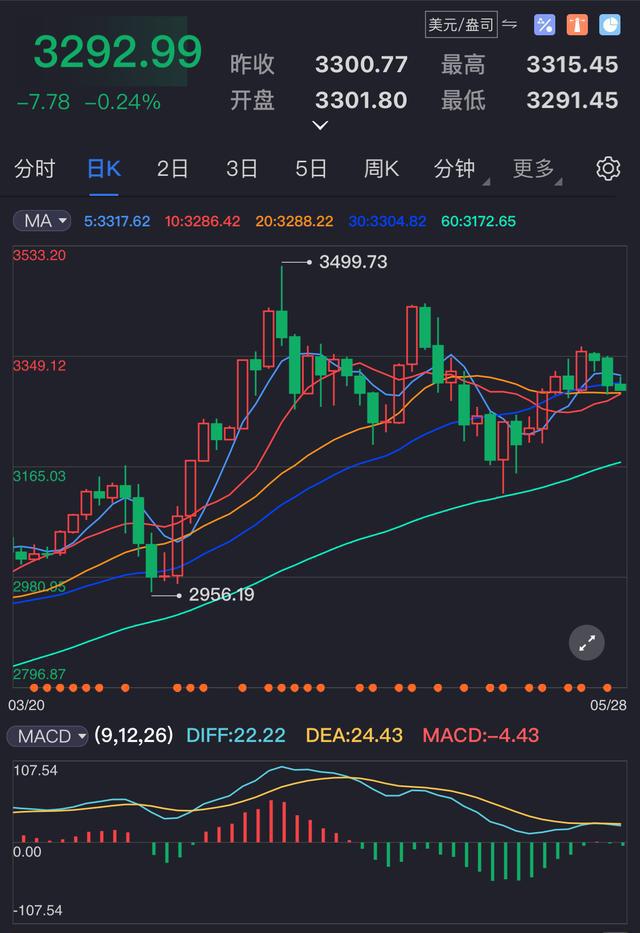Image resolution: width=640 pixels, height=933 pixels.
Task: Open chart settings gear
Action: 608,169
